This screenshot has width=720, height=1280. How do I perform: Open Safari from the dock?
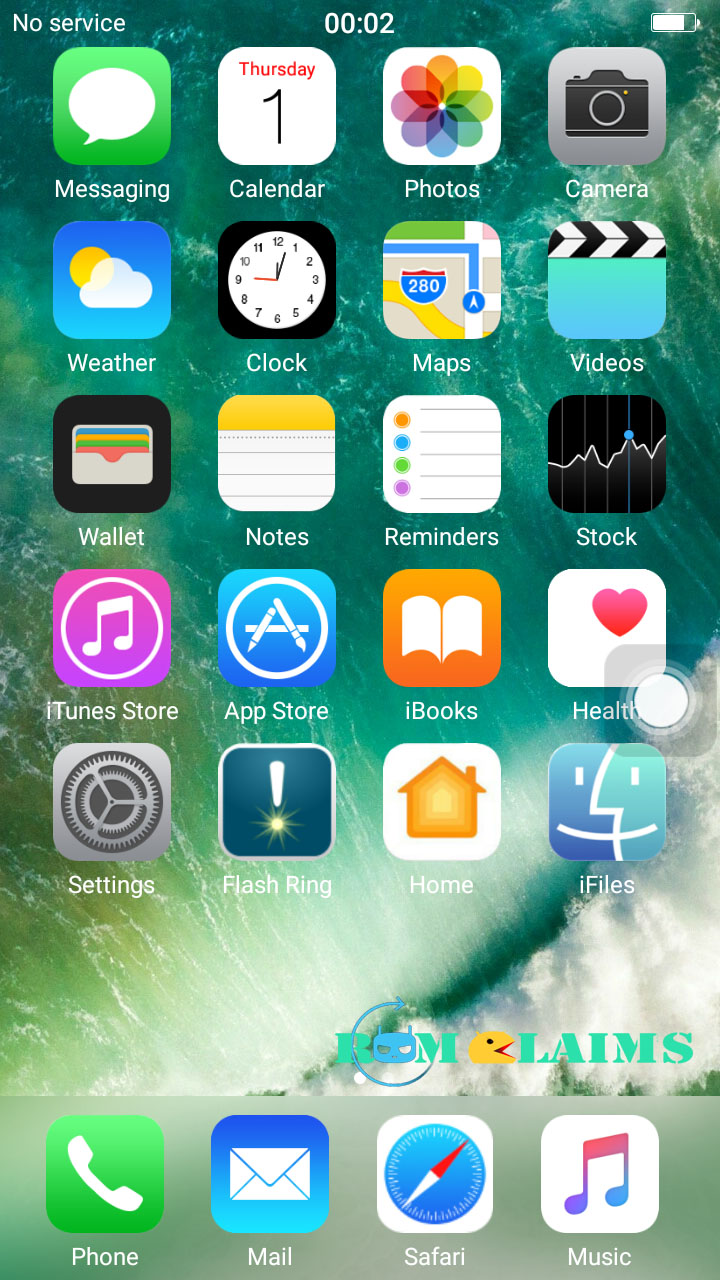coord(434,1174)
